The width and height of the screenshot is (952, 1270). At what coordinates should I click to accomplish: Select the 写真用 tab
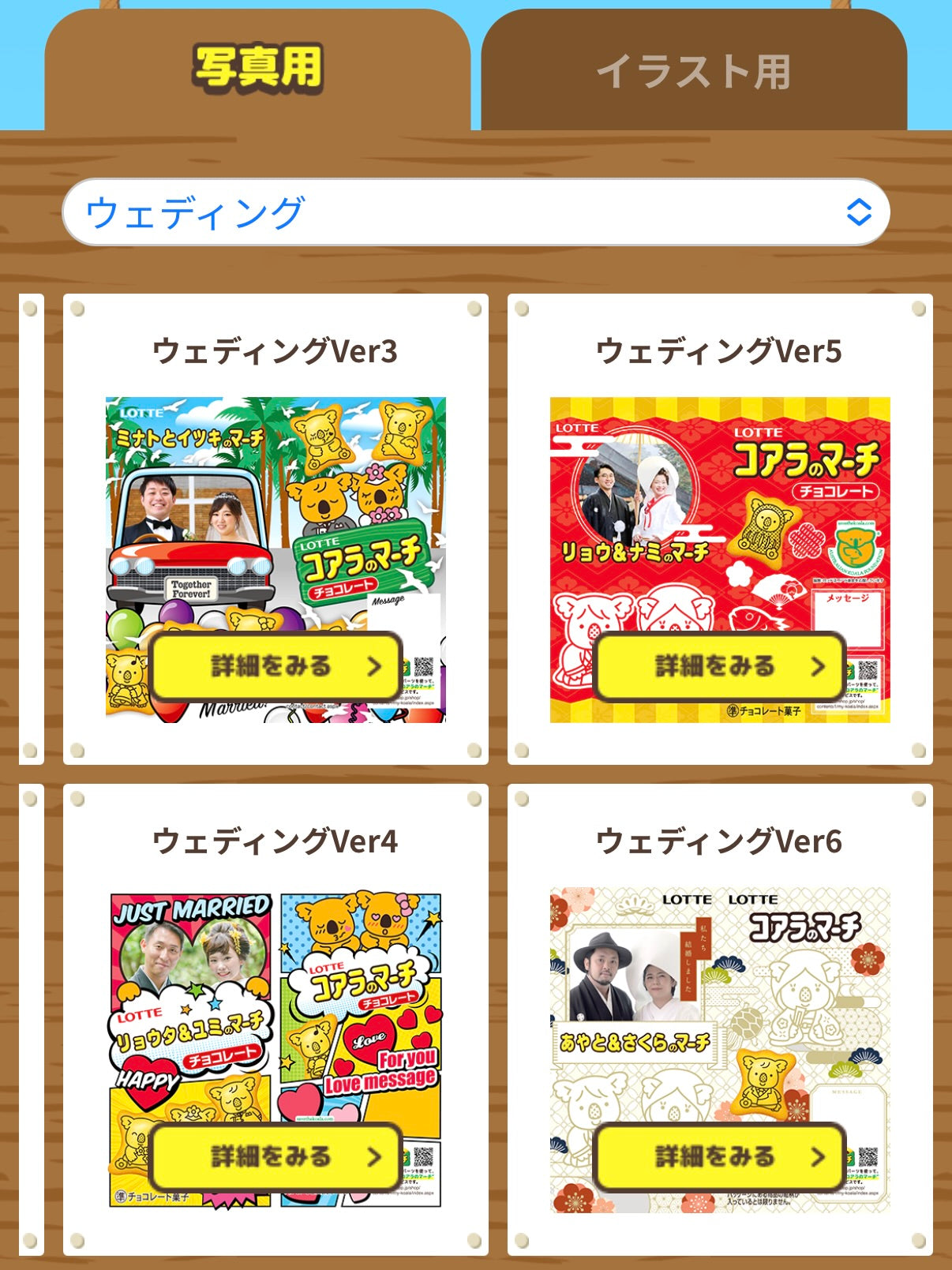(x=257, y=69)
